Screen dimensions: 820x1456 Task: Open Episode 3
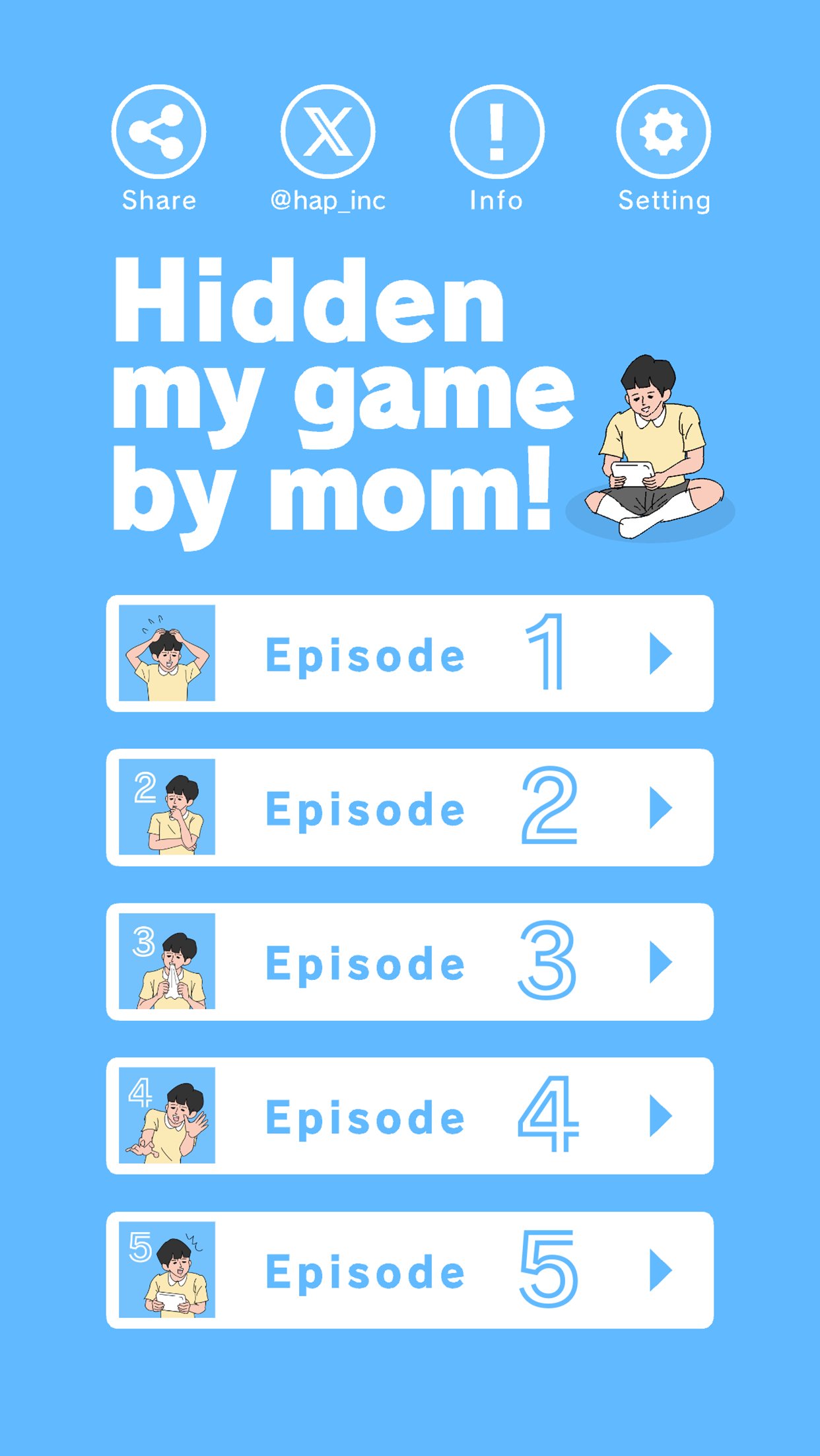pos(410,962)
